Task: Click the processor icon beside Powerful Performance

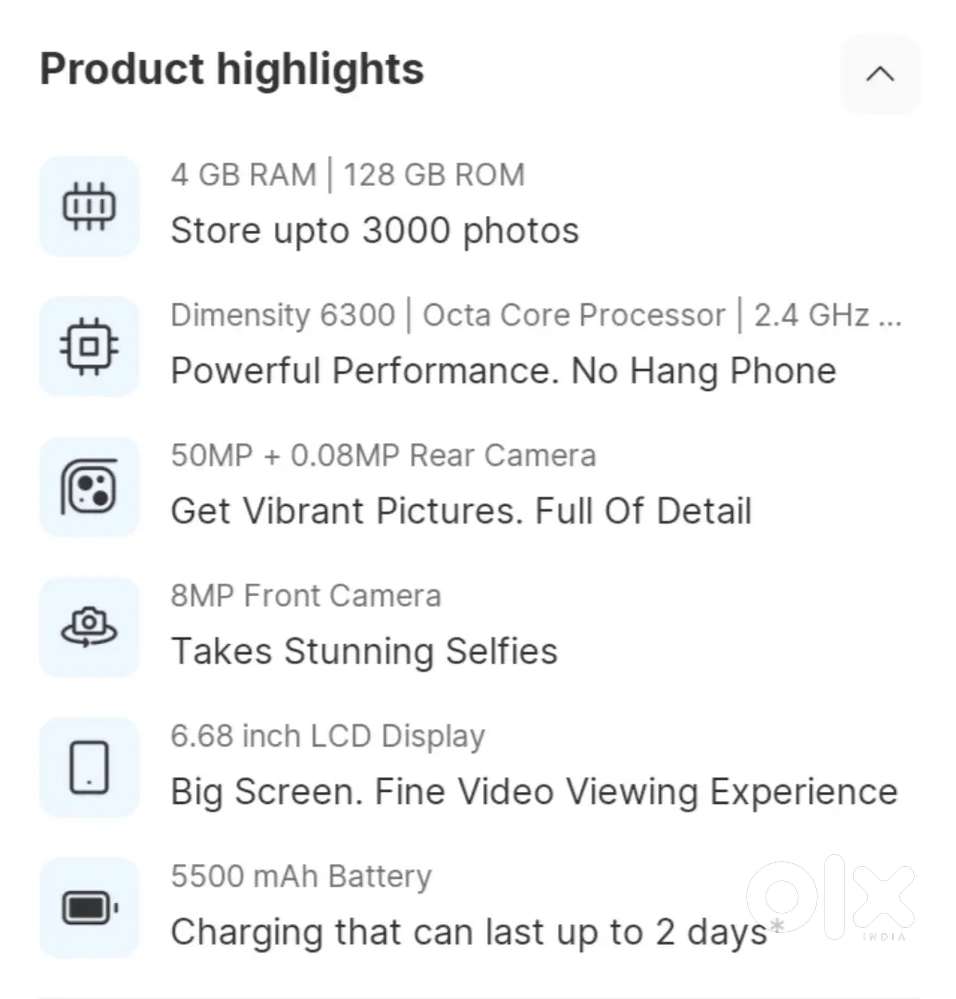Action: 89,347
